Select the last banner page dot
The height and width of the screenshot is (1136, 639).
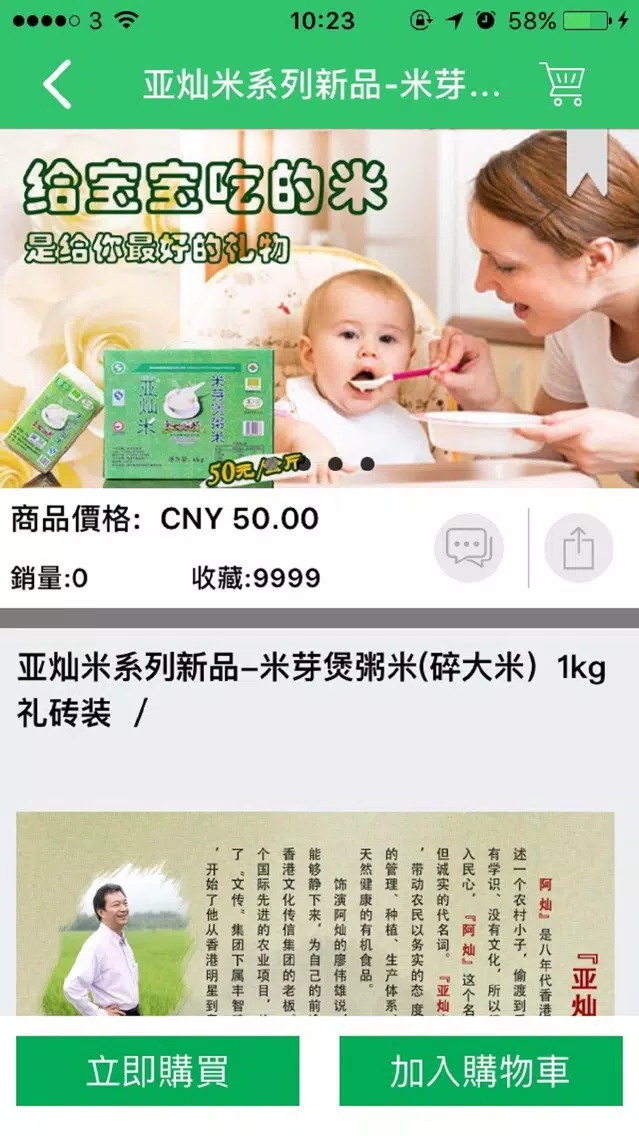coord(367,464)
